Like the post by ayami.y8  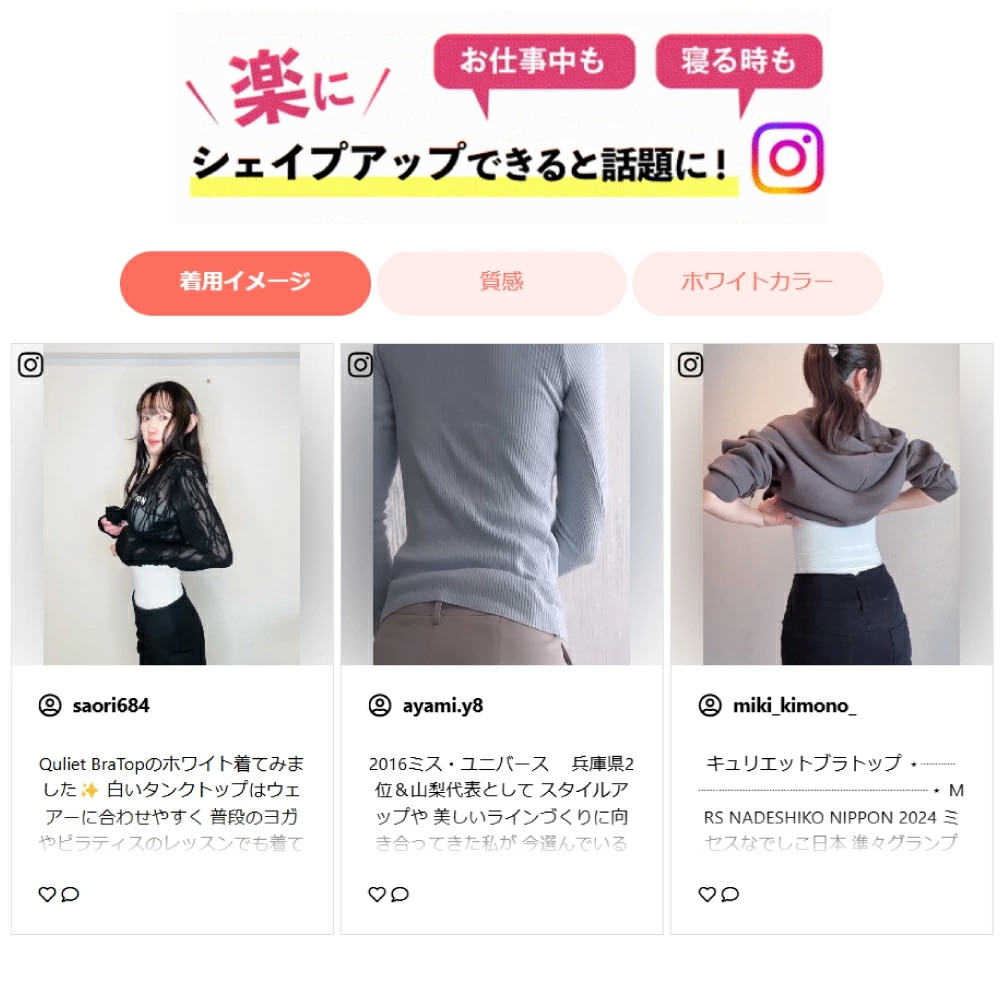(376, 894)
